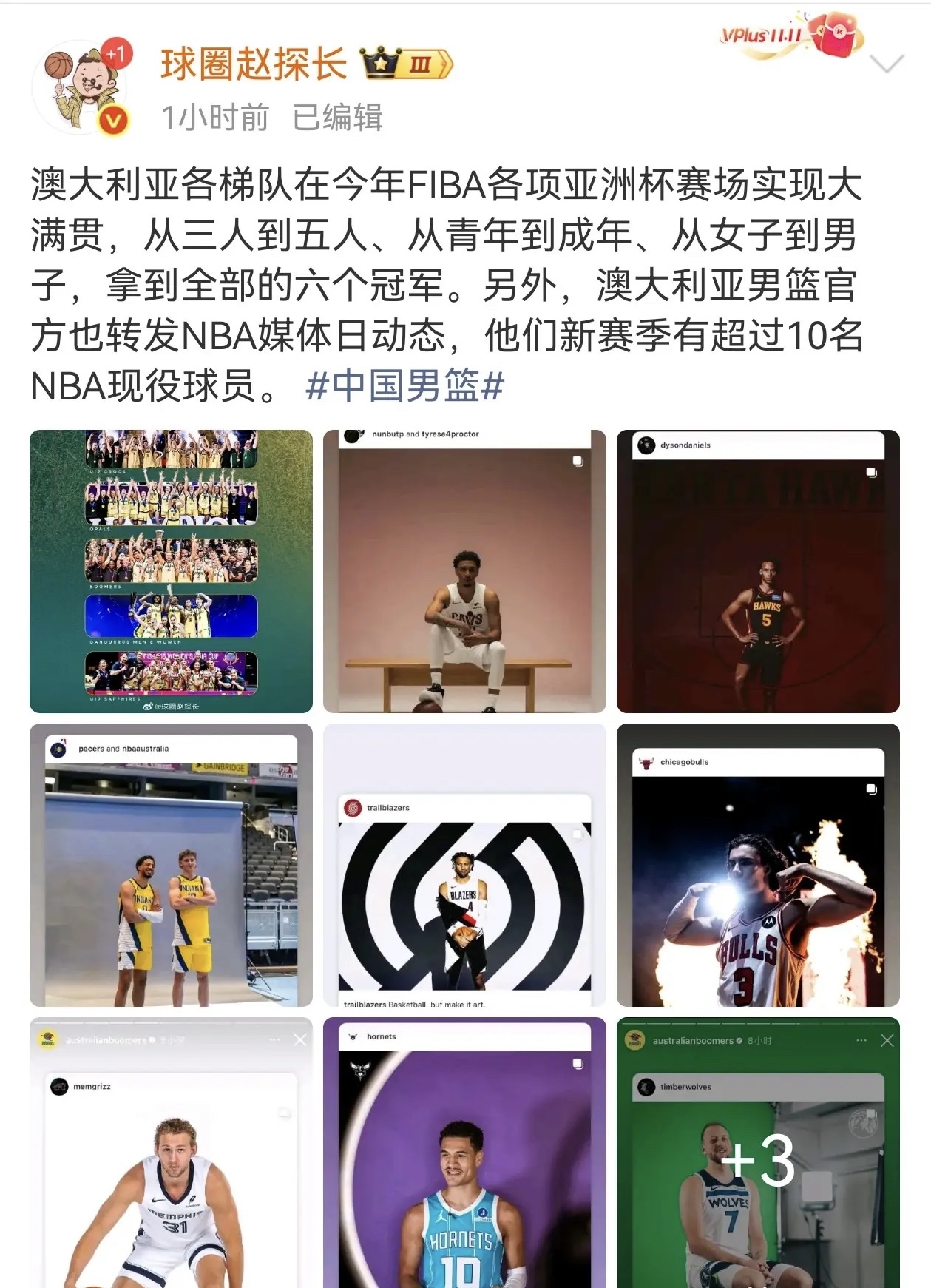This screenshot has width=931, height=1288.
Task: Open the #中国男篮# hashtag topic
Action: click(x=404, y=386)
